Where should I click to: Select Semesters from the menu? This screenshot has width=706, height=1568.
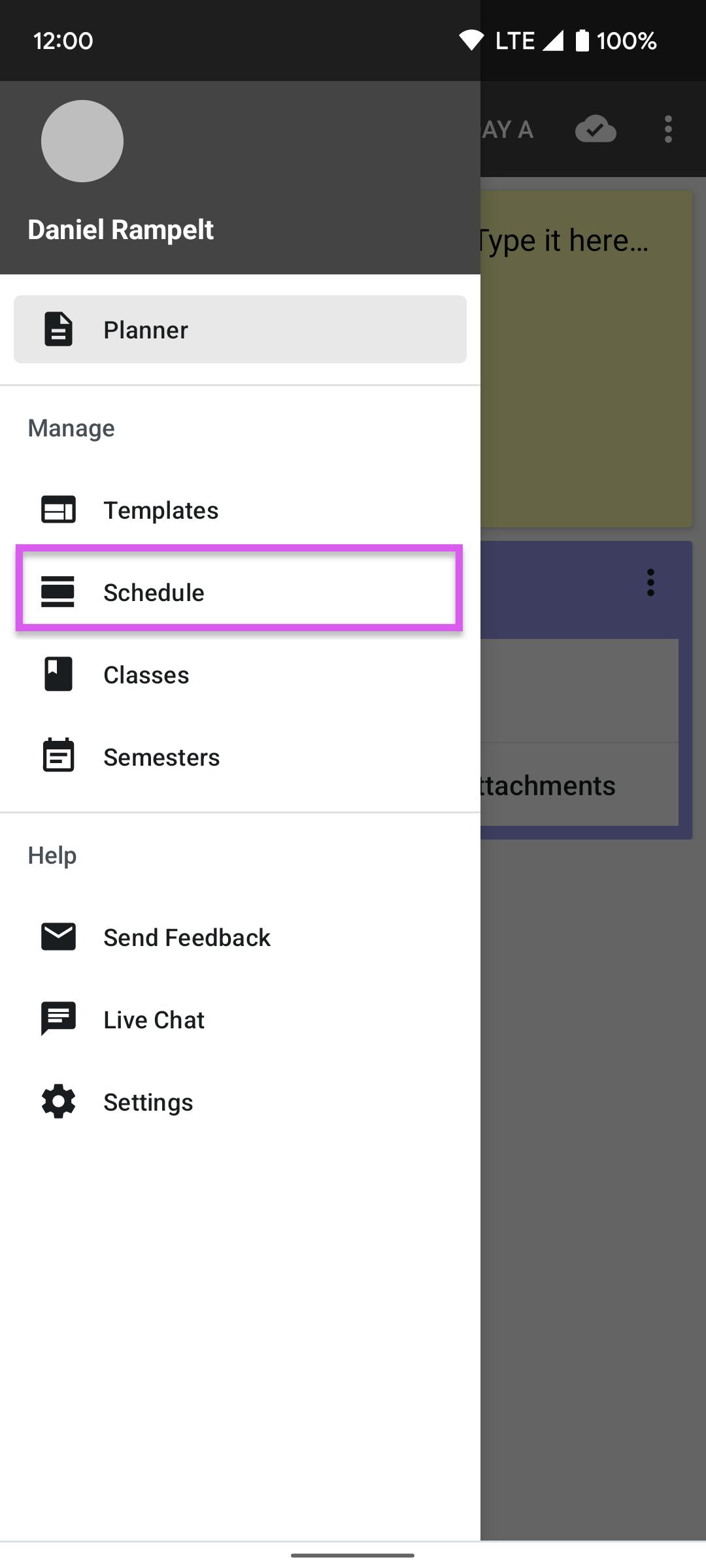click(x=240, y=757)
